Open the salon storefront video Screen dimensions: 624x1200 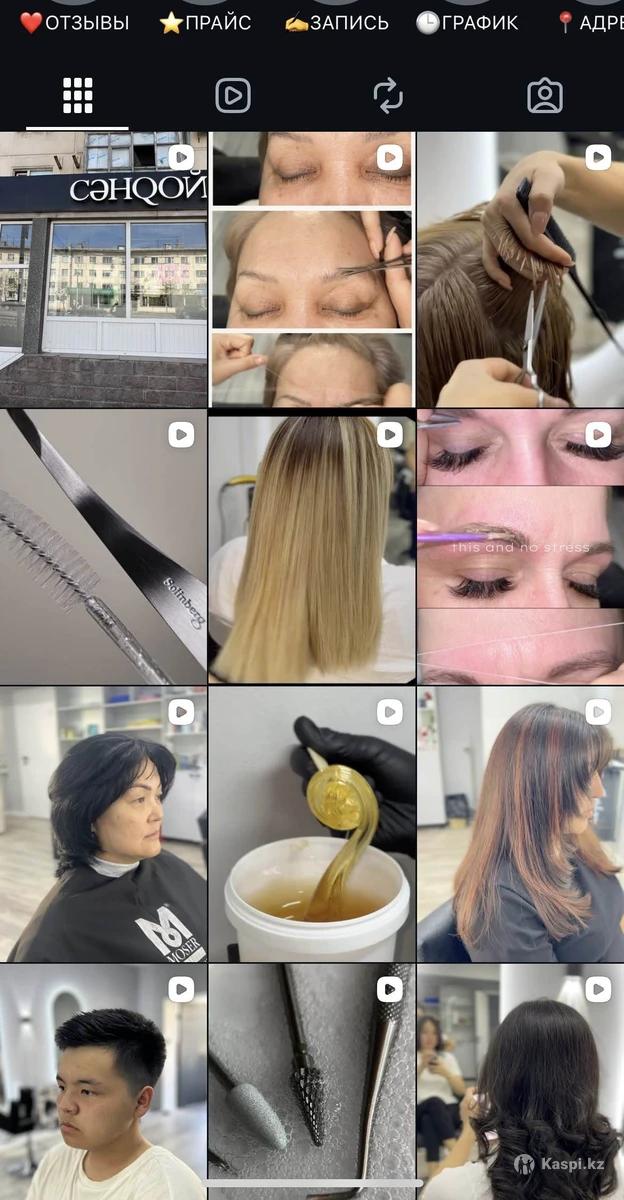(x=103, y=270)
